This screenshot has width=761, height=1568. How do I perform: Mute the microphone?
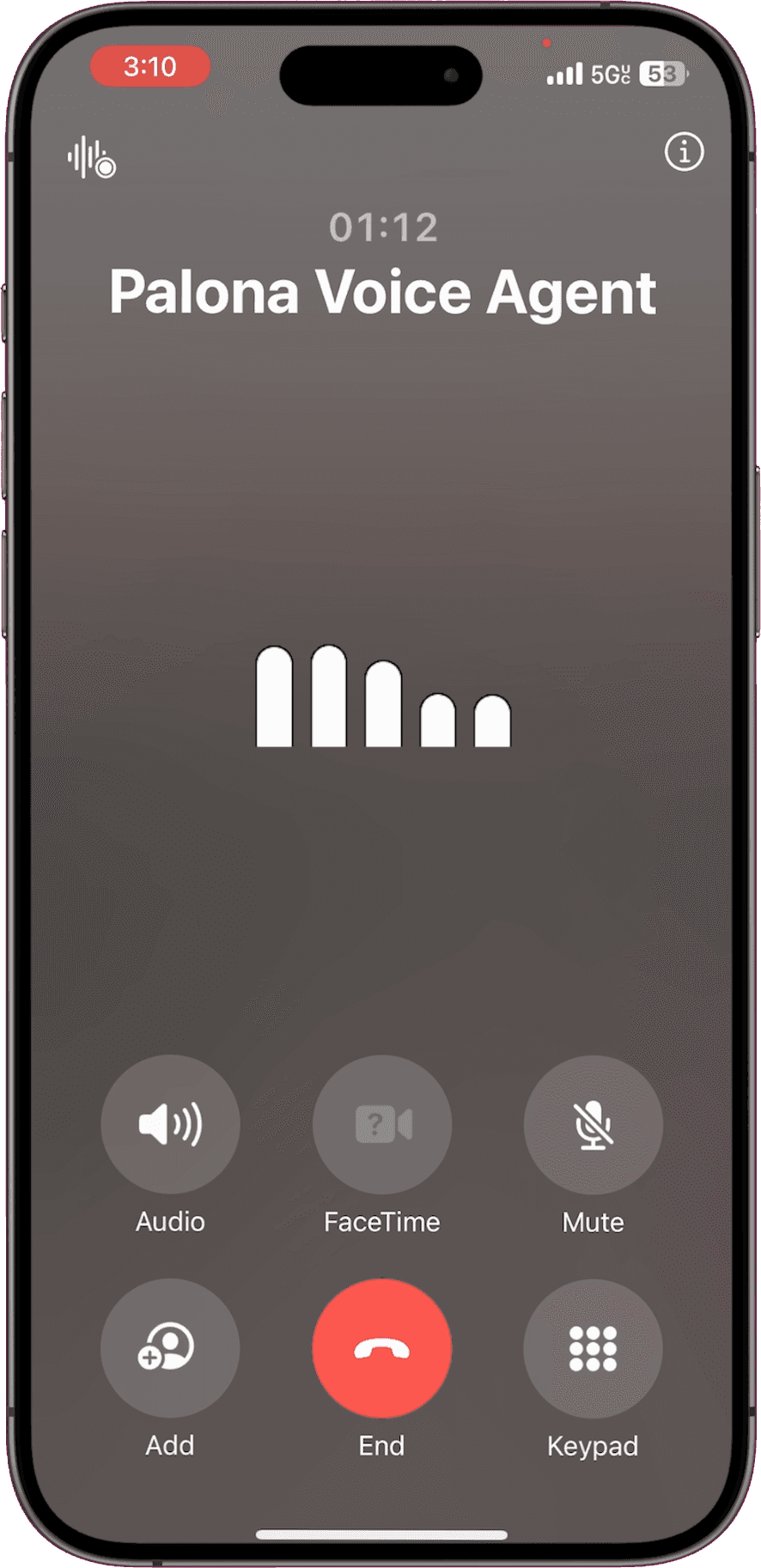593,1123
